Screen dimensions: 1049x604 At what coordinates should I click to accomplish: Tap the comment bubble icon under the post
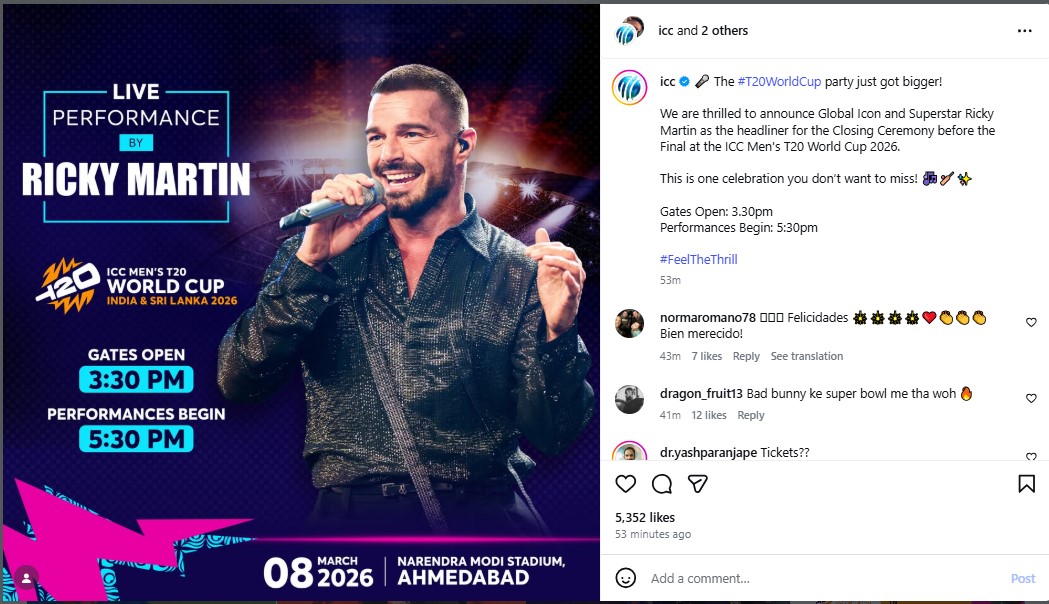pyautogui.click(x=662, y=484)
